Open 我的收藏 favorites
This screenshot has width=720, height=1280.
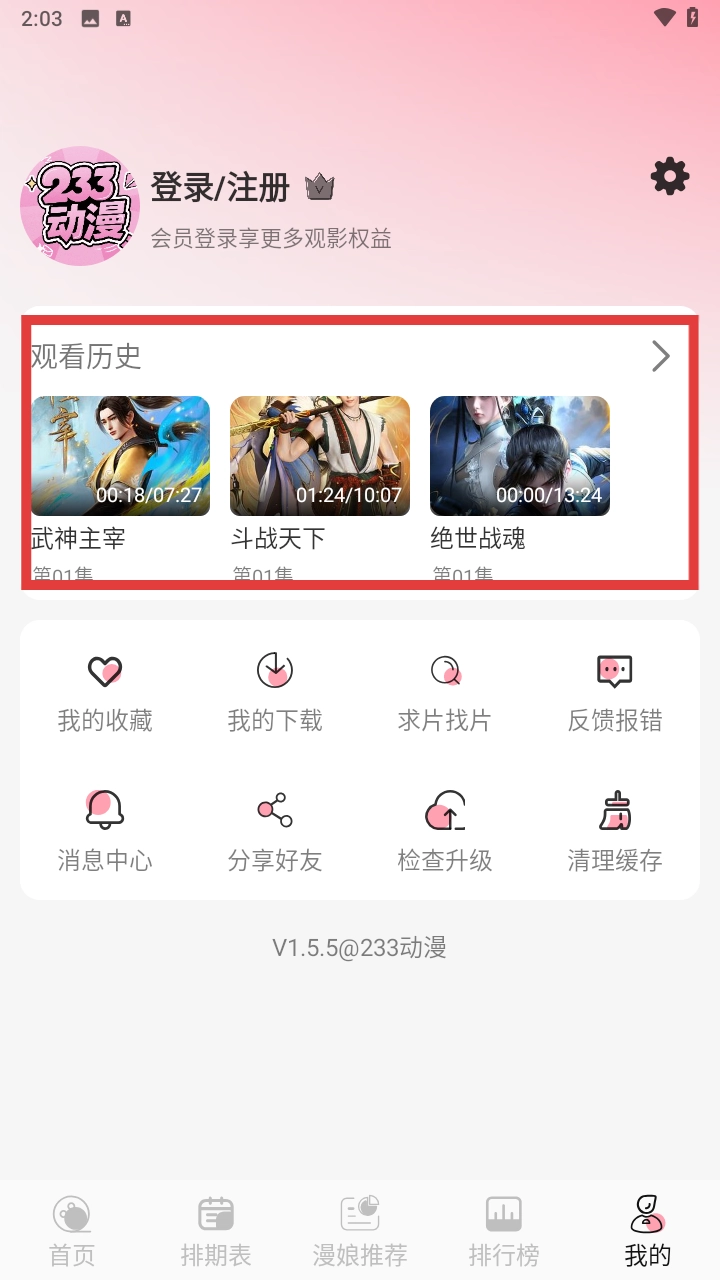105,692
